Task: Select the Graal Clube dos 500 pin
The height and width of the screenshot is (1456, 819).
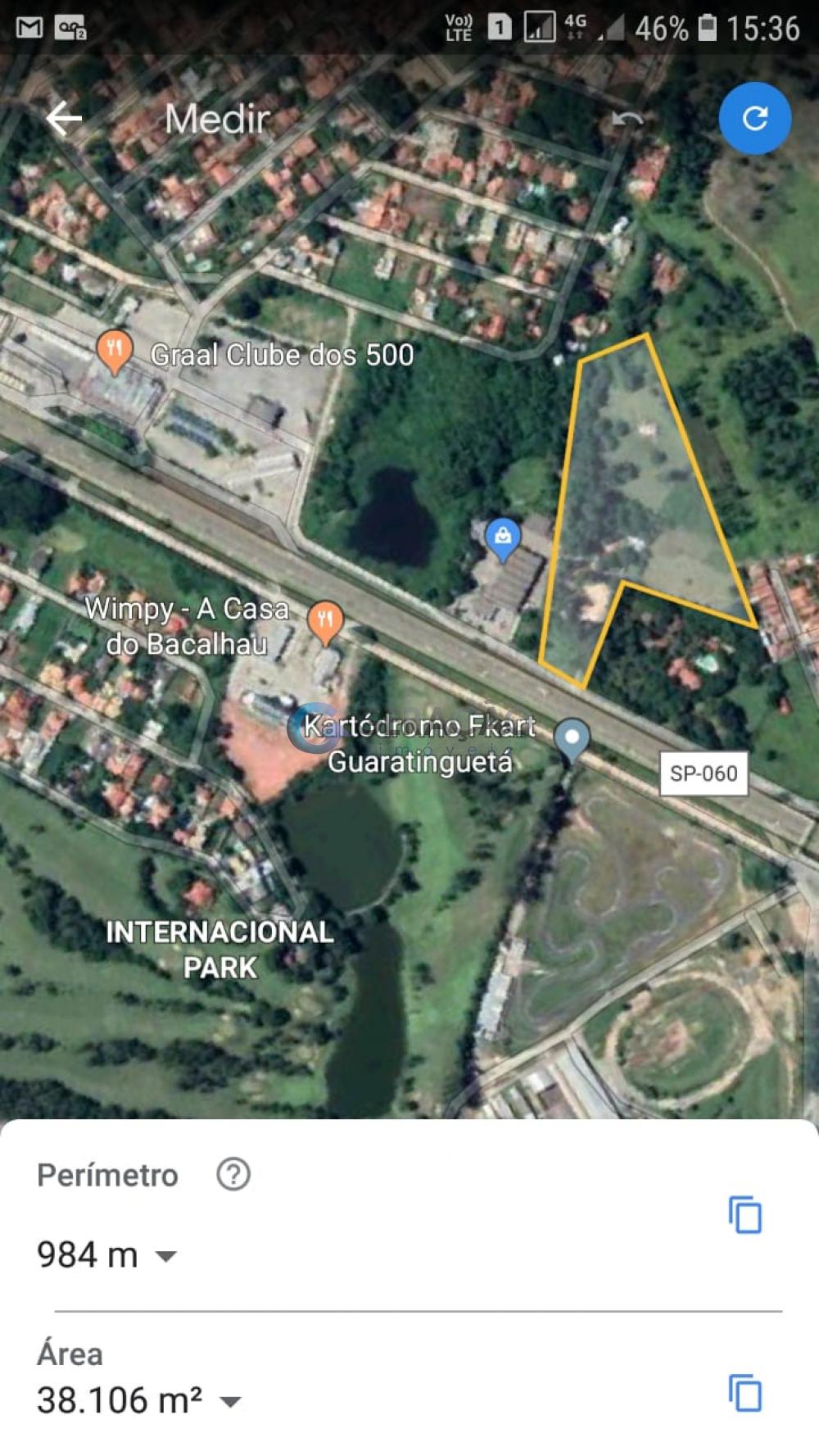Action: [115, 351]
